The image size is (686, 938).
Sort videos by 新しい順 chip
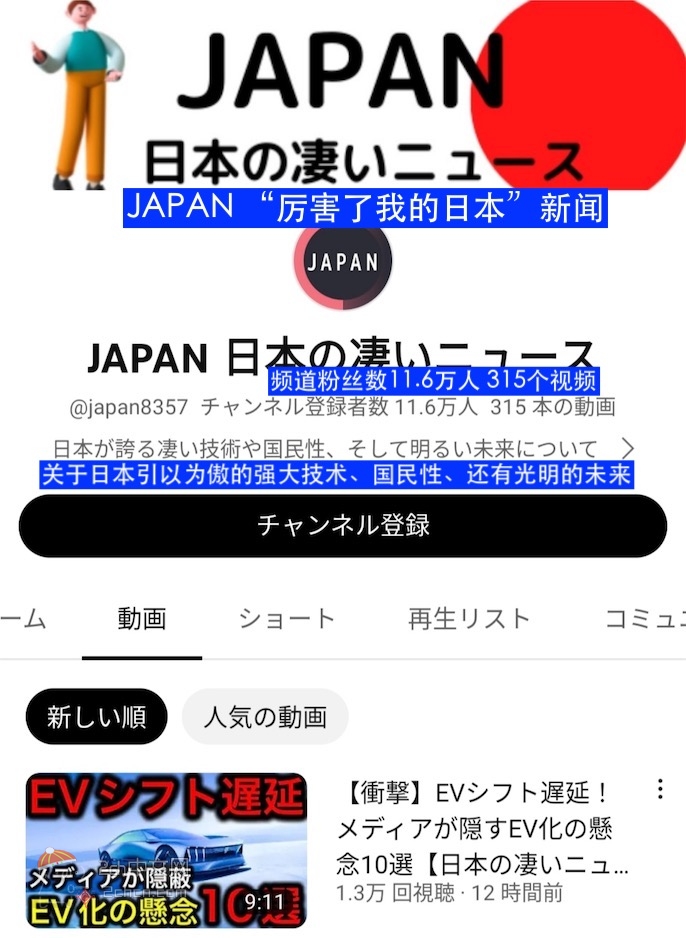tap(97, 717)
